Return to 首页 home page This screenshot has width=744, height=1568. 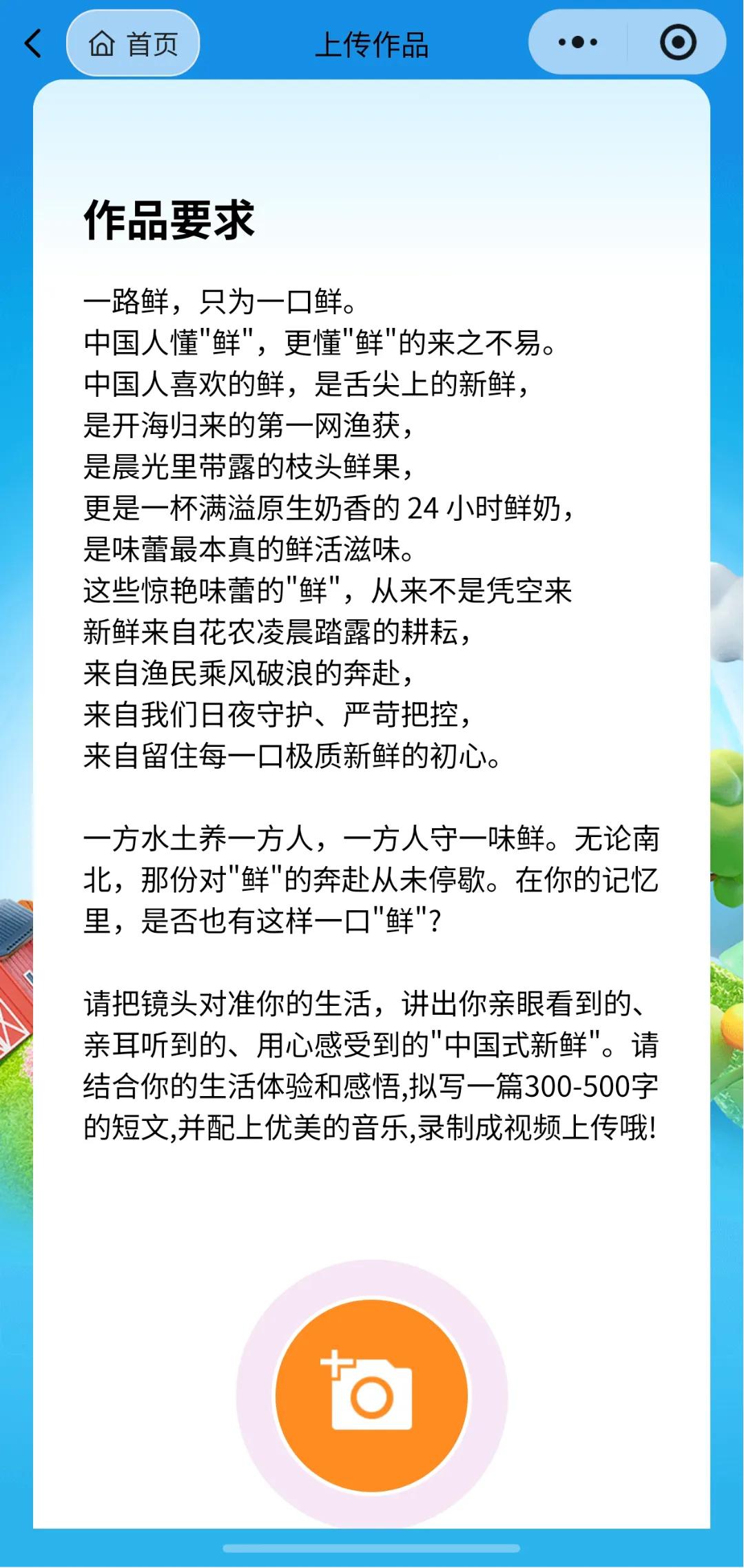(133, 43)
